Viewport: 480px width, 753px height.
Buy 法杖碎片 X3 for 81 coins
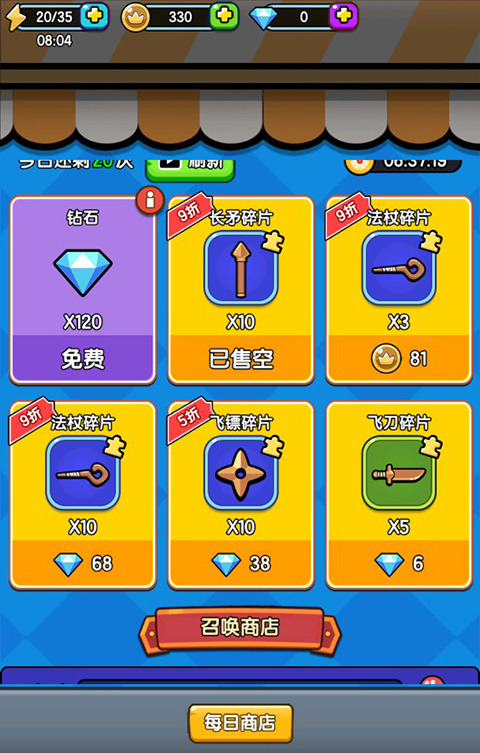pos(399,290)
